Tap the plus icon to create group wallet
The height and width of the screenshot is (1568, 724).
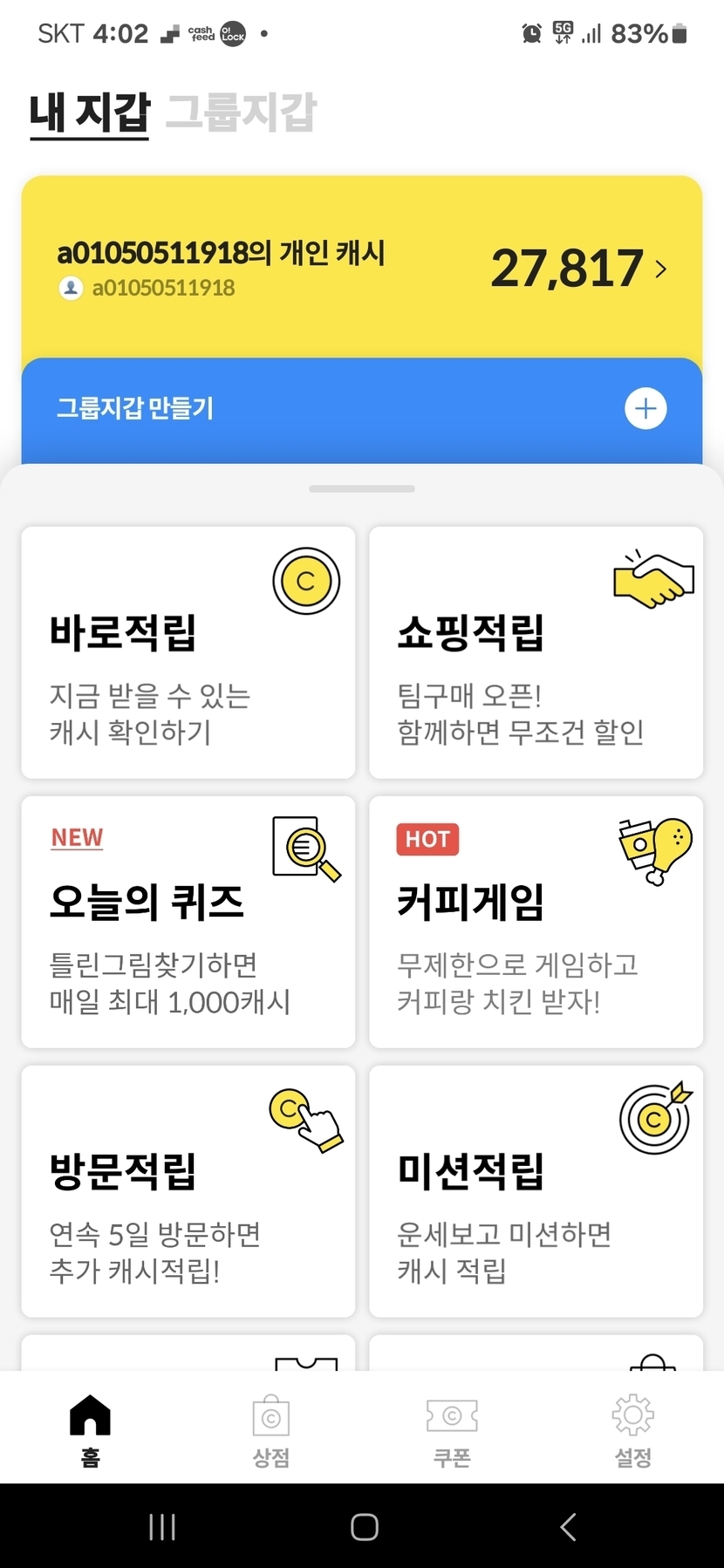pos(645,408)
